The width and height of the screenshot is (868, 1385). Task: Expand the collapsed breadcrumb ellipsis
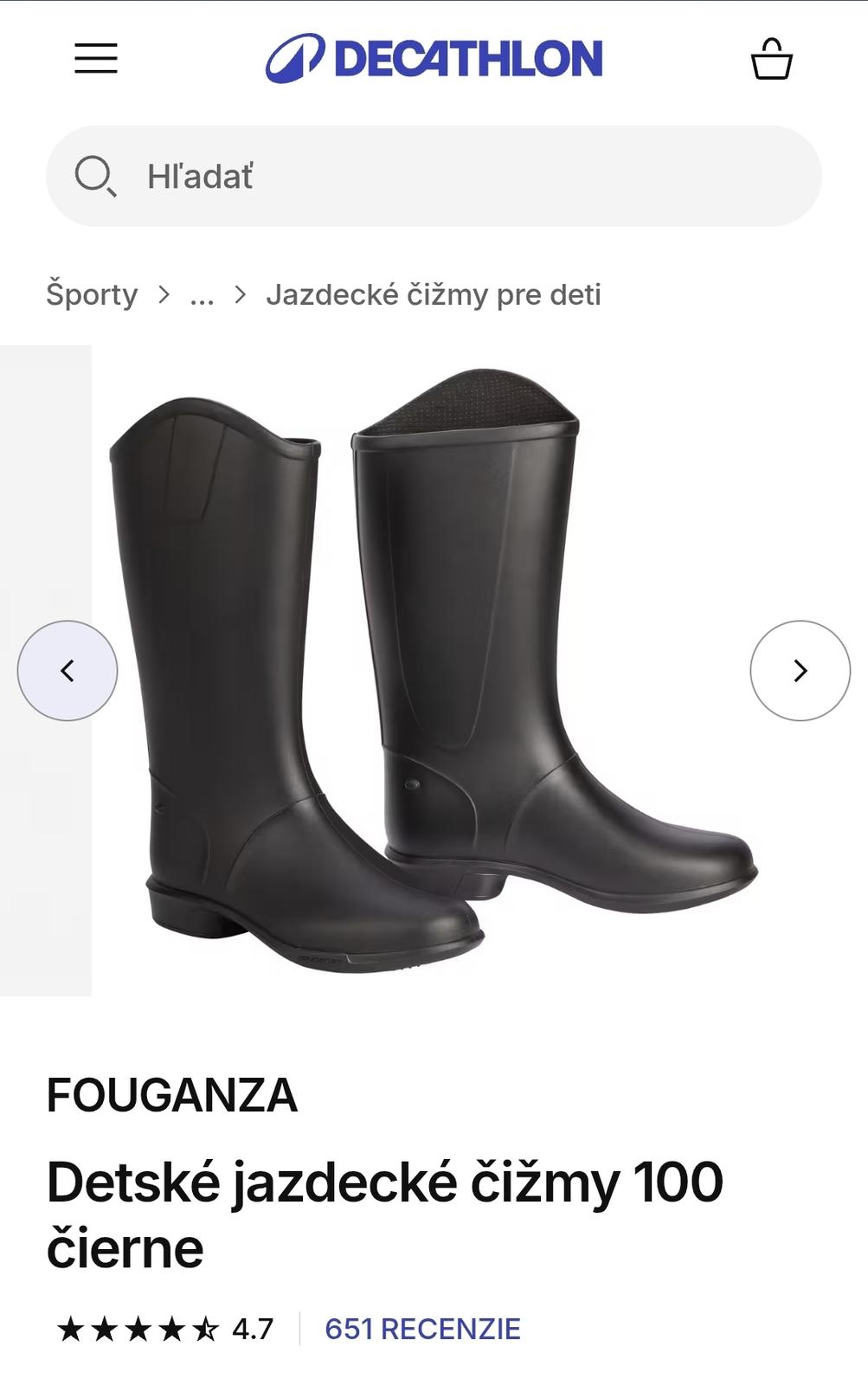202,294
